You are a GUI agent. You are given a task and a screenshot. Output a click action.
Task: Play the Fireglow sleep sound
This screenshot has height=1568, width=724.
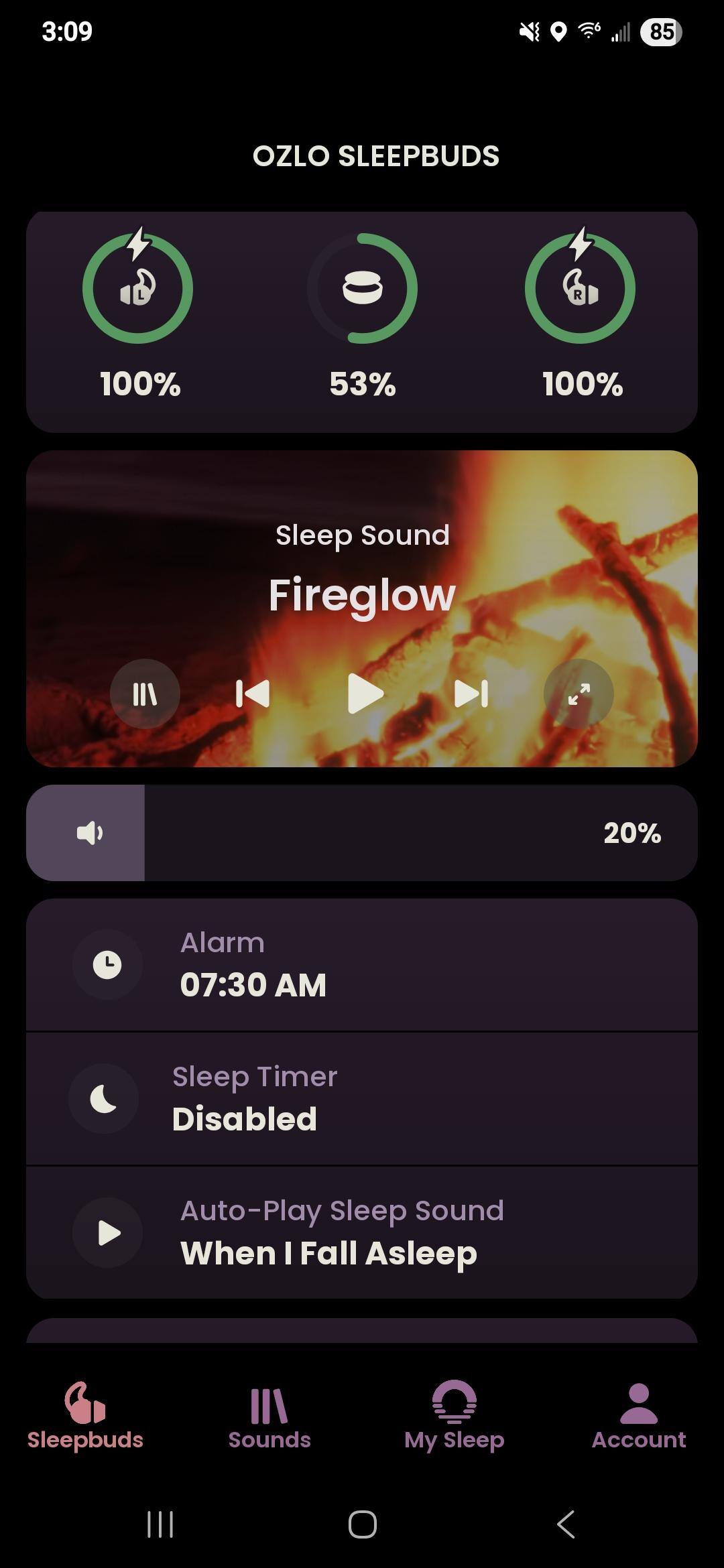tap(365, 694)
